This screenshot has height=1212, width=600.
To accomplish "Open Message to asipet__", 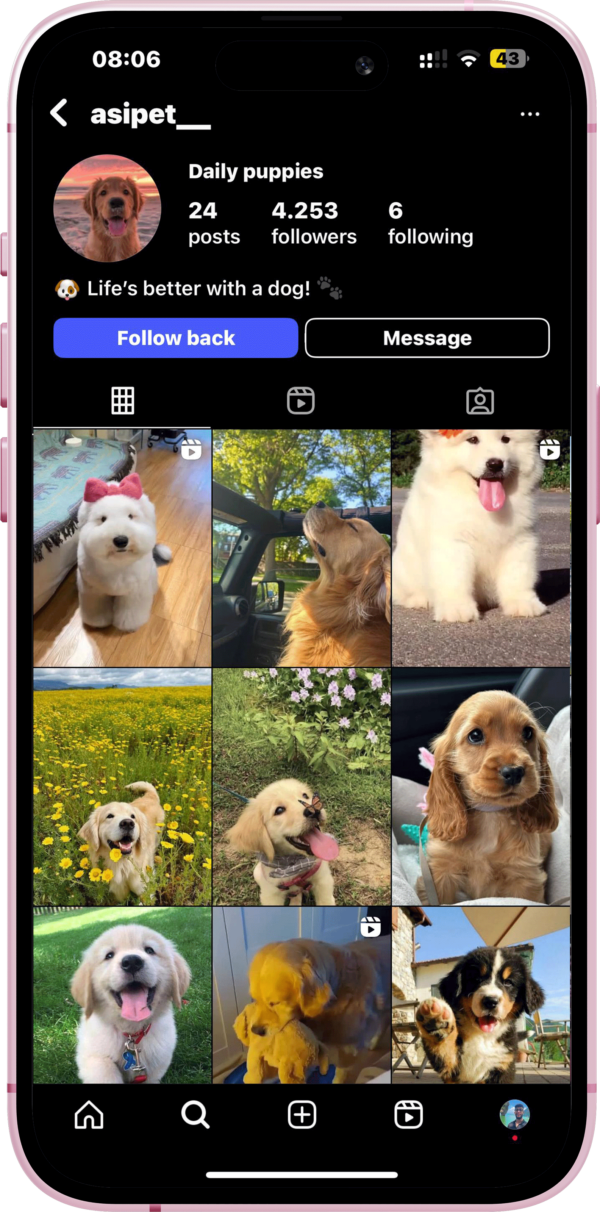I will click(427, 338).
